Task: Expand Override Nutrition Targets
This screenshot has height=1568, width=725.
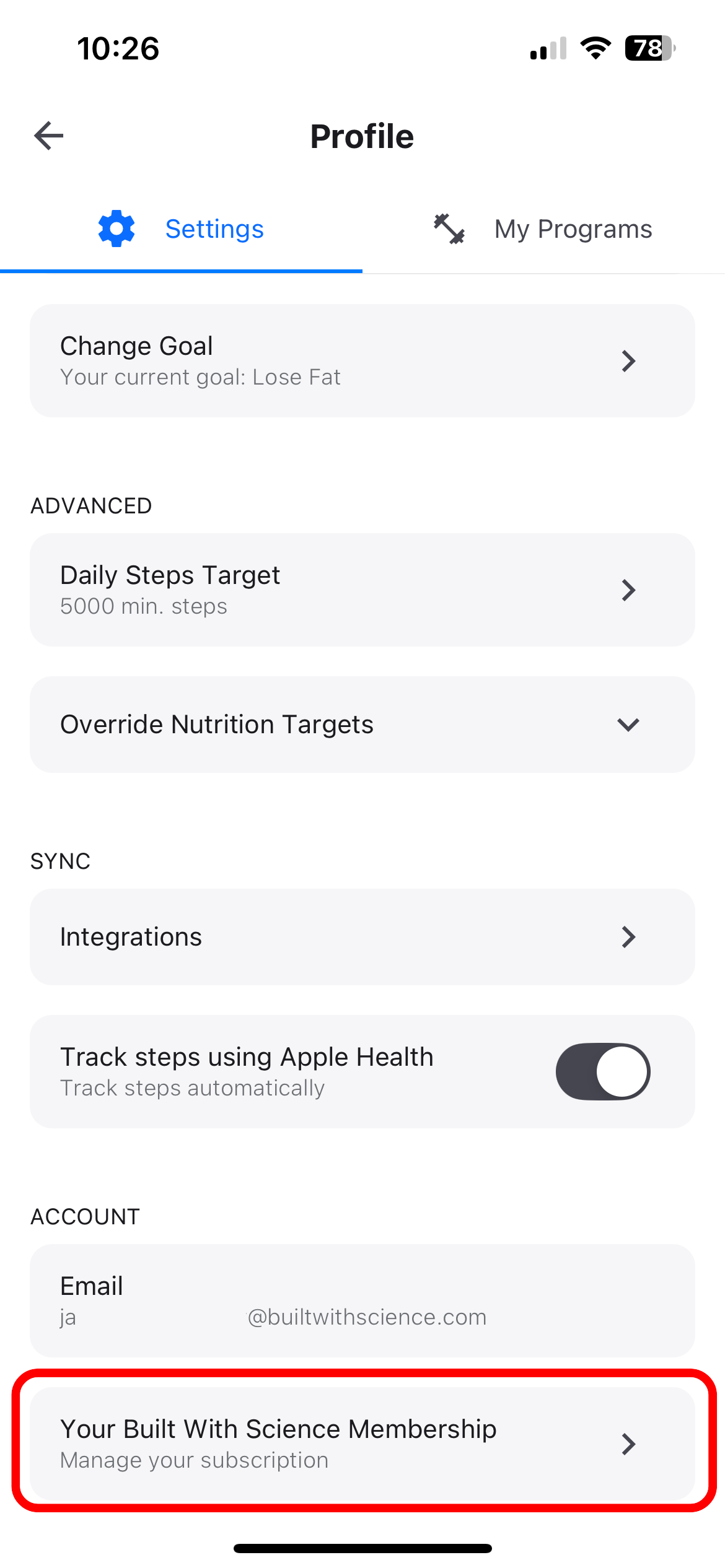Action: 362,725
